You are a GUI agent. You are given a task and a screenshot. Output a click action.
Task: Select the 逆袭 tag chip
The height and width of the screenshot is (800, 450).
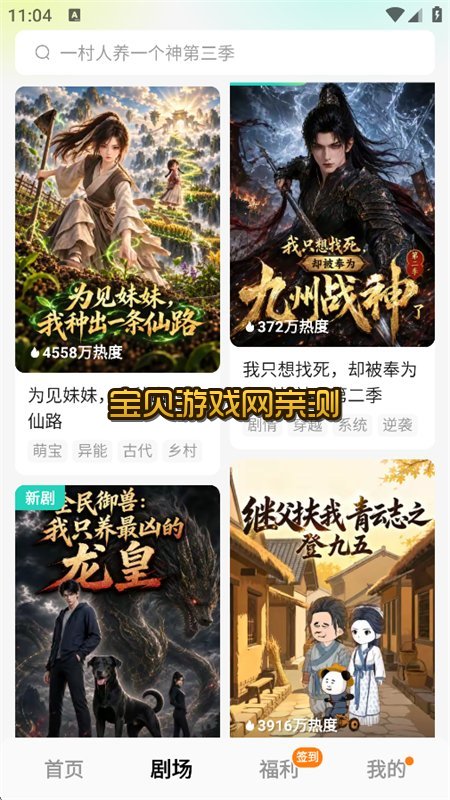pos(397,426)
